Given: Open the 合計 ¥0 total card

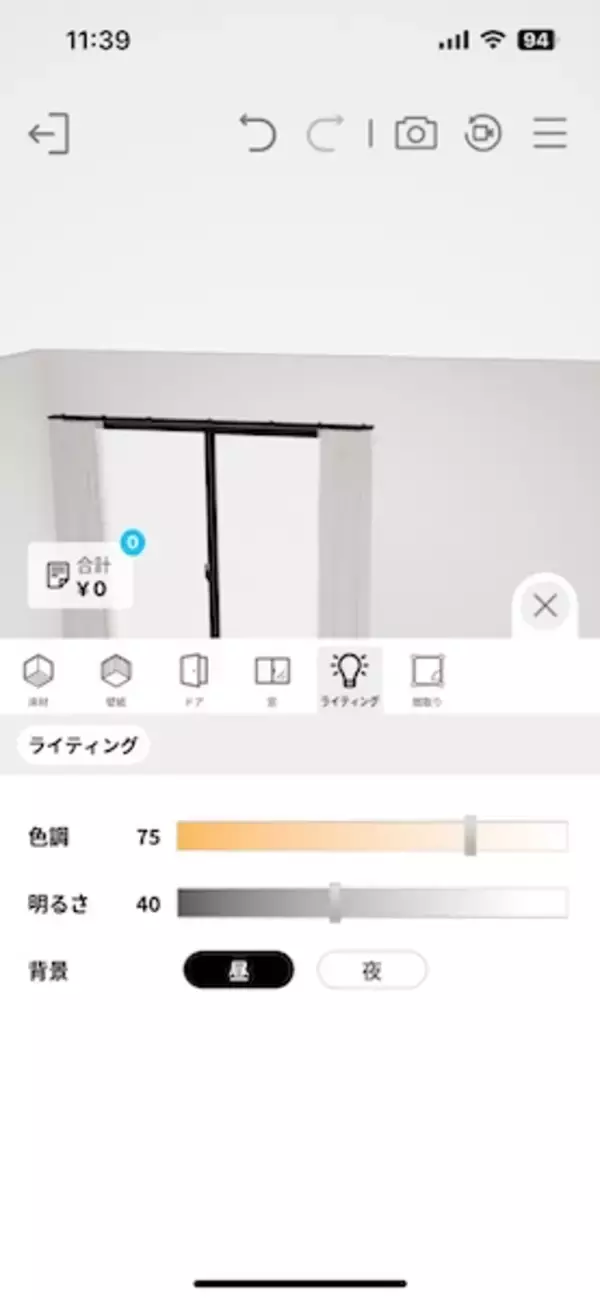Looking at the screenshot, I should click(80, 576).
